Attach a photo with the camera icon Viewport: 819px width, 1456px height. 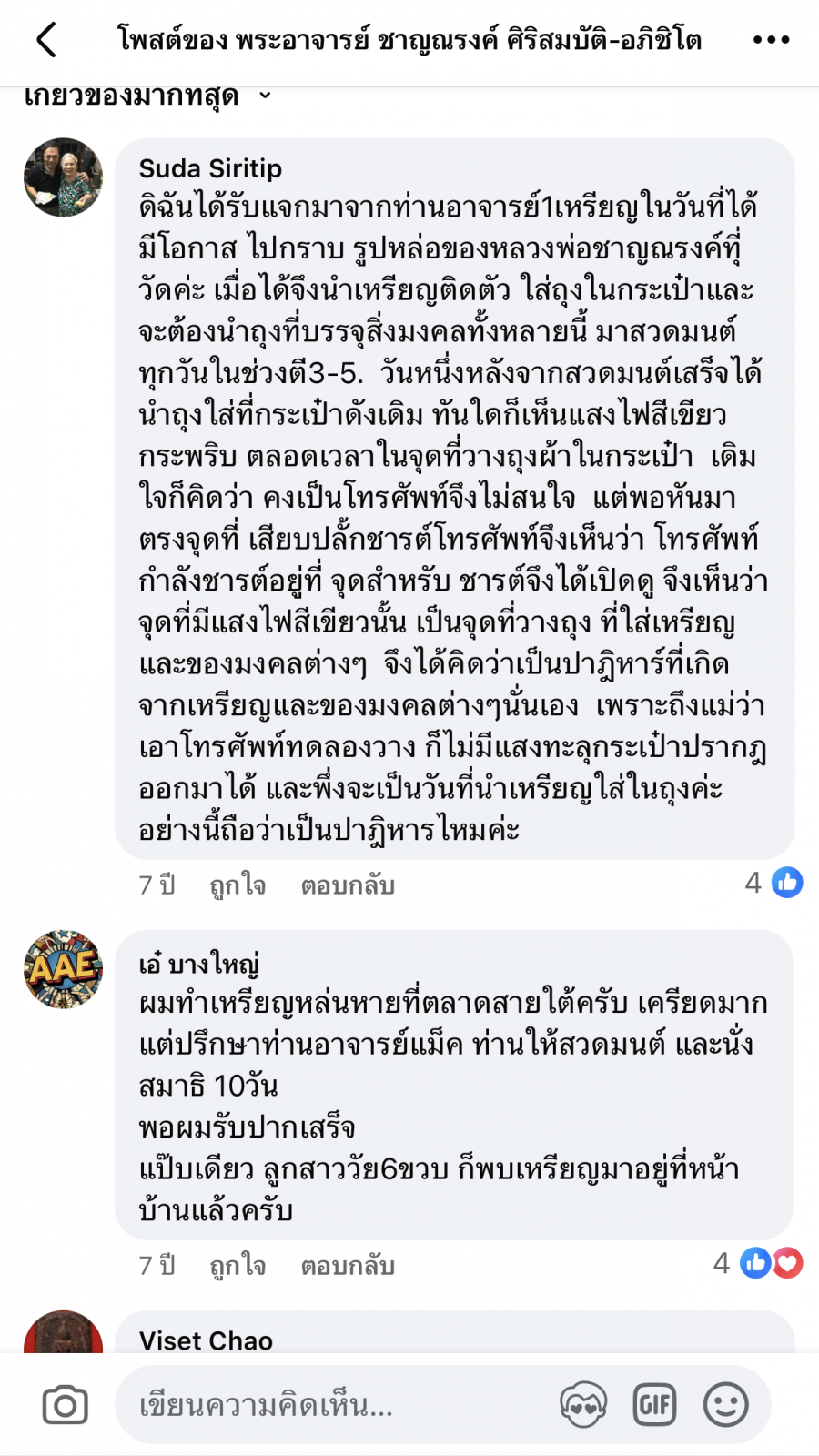coord(66,1405)
